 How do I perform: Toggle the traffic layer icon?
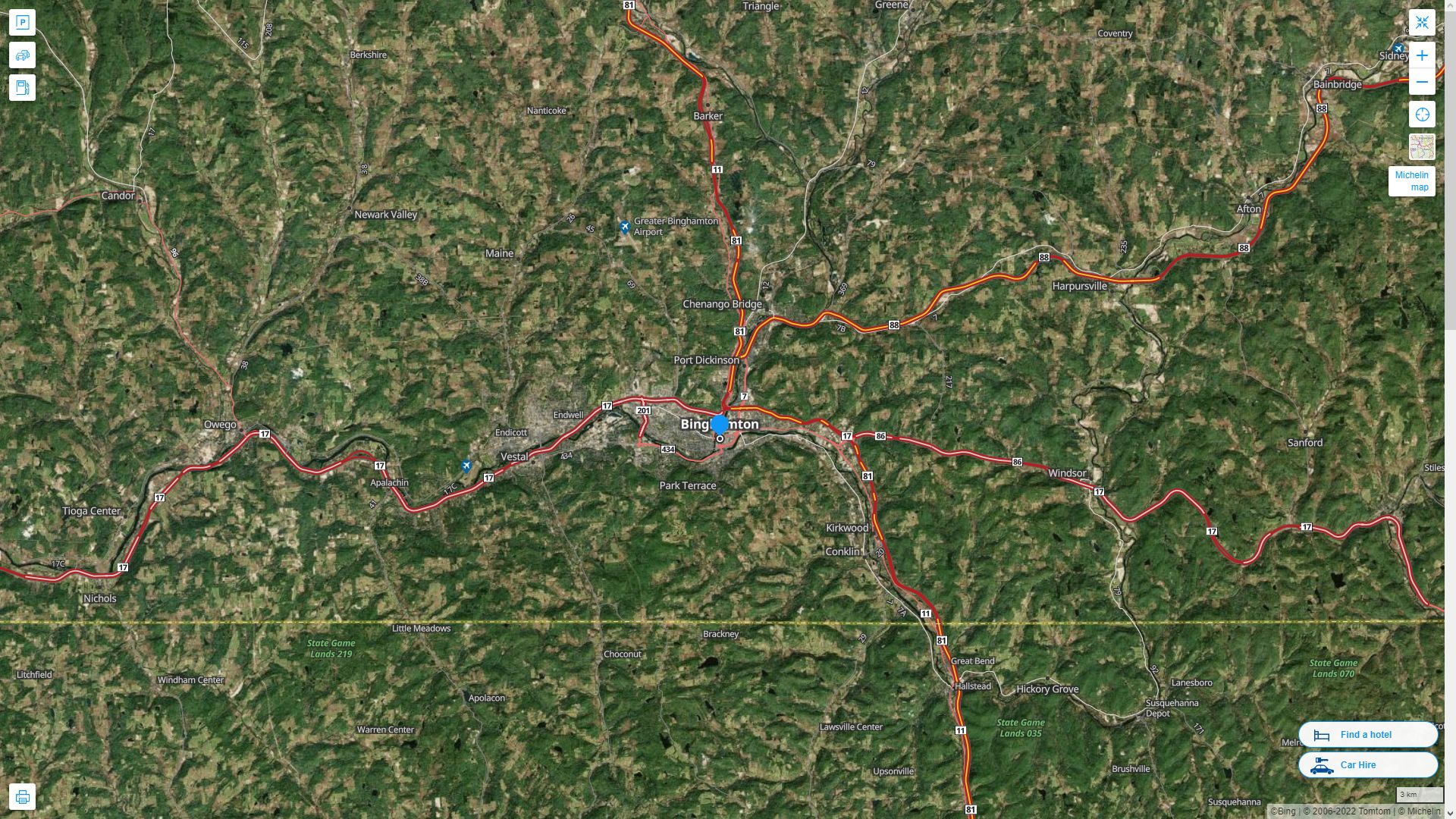[22, 55]
